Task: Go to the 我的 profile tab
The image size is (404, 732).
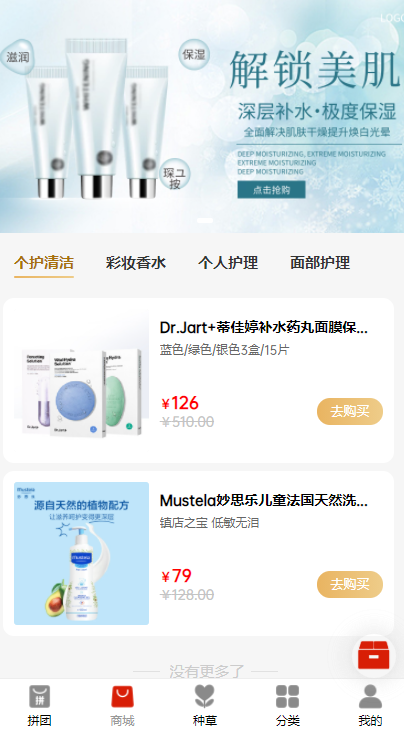Action: (370, 705)
